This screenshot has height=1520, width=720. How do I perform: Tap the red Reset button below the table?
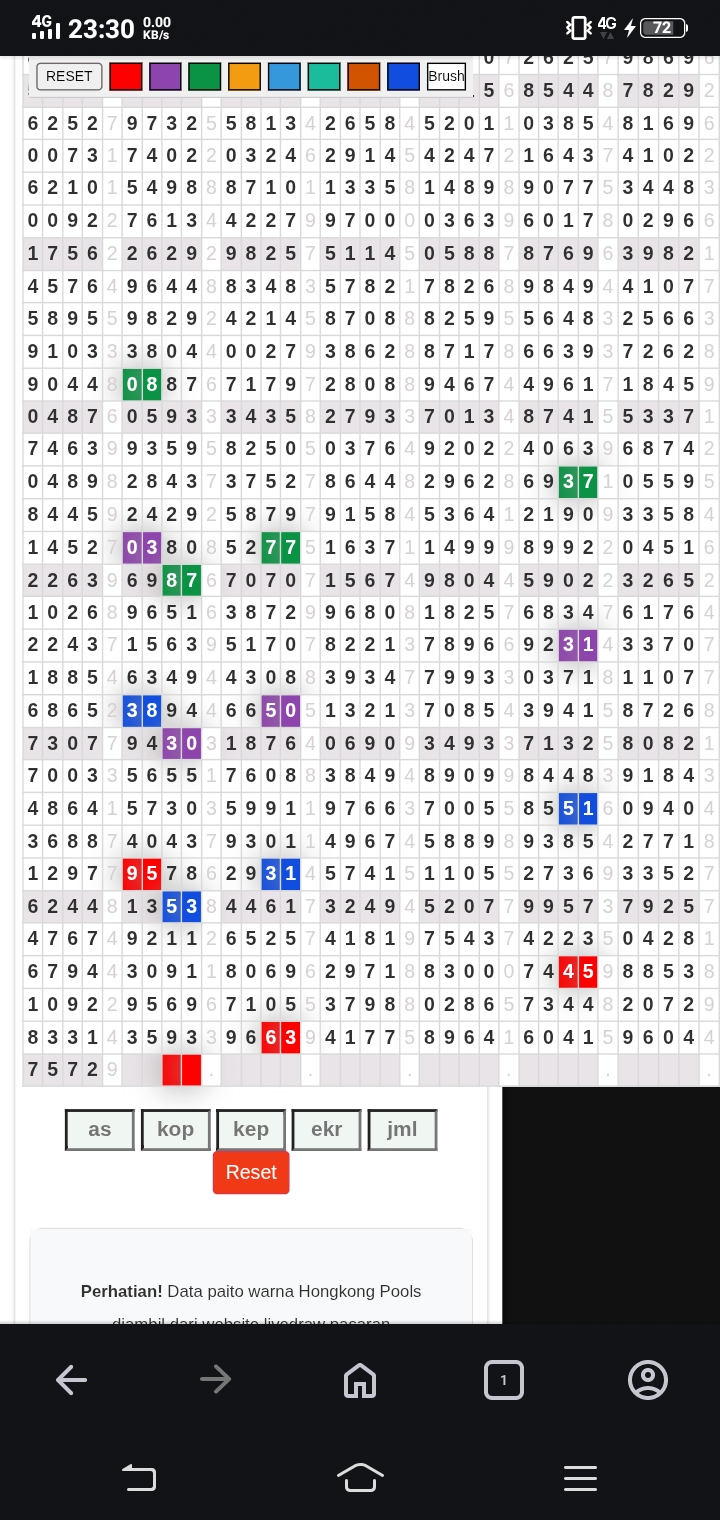pos(251,1172)
